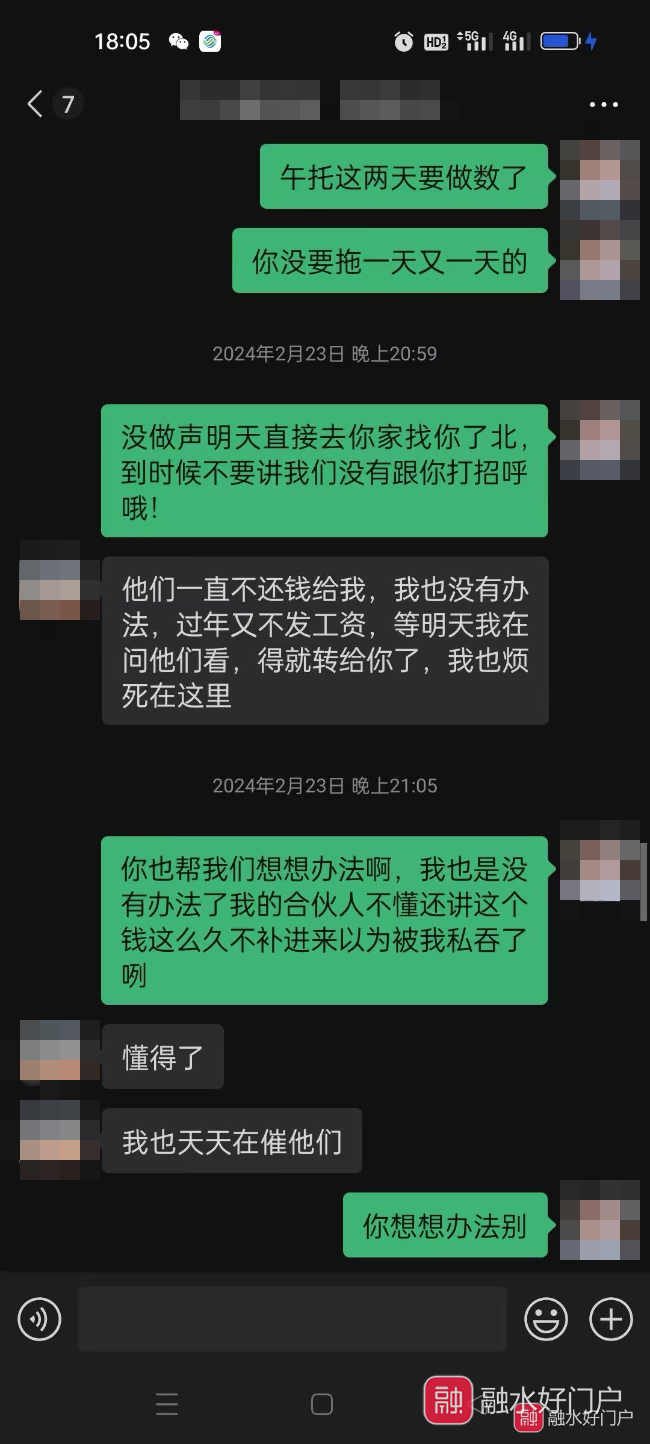The height and width of the screenshot is (1444, 650).
Task: Open the system recent apps button
Action: pyautogui.click(x=167, y=1404)
